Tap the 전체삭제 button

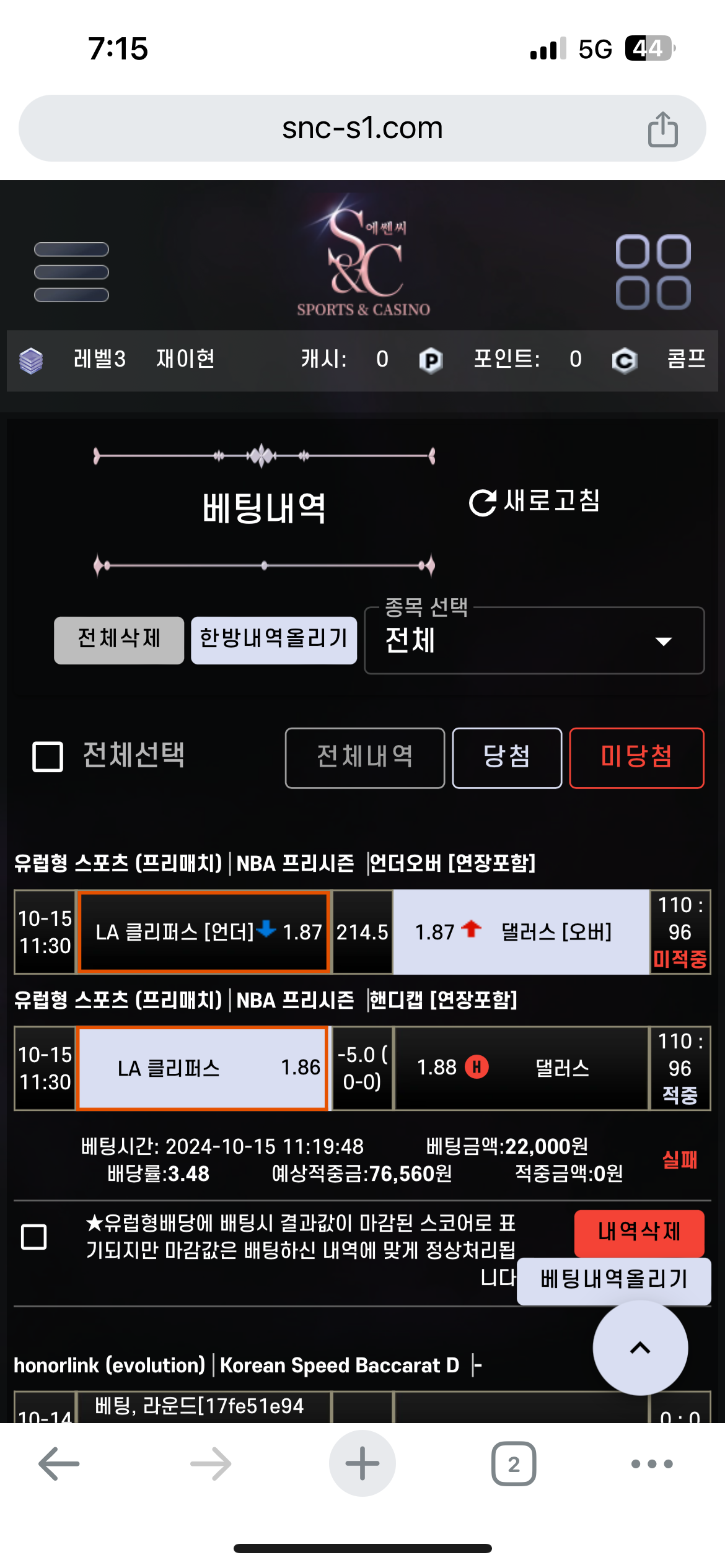(x=119, y=640)
